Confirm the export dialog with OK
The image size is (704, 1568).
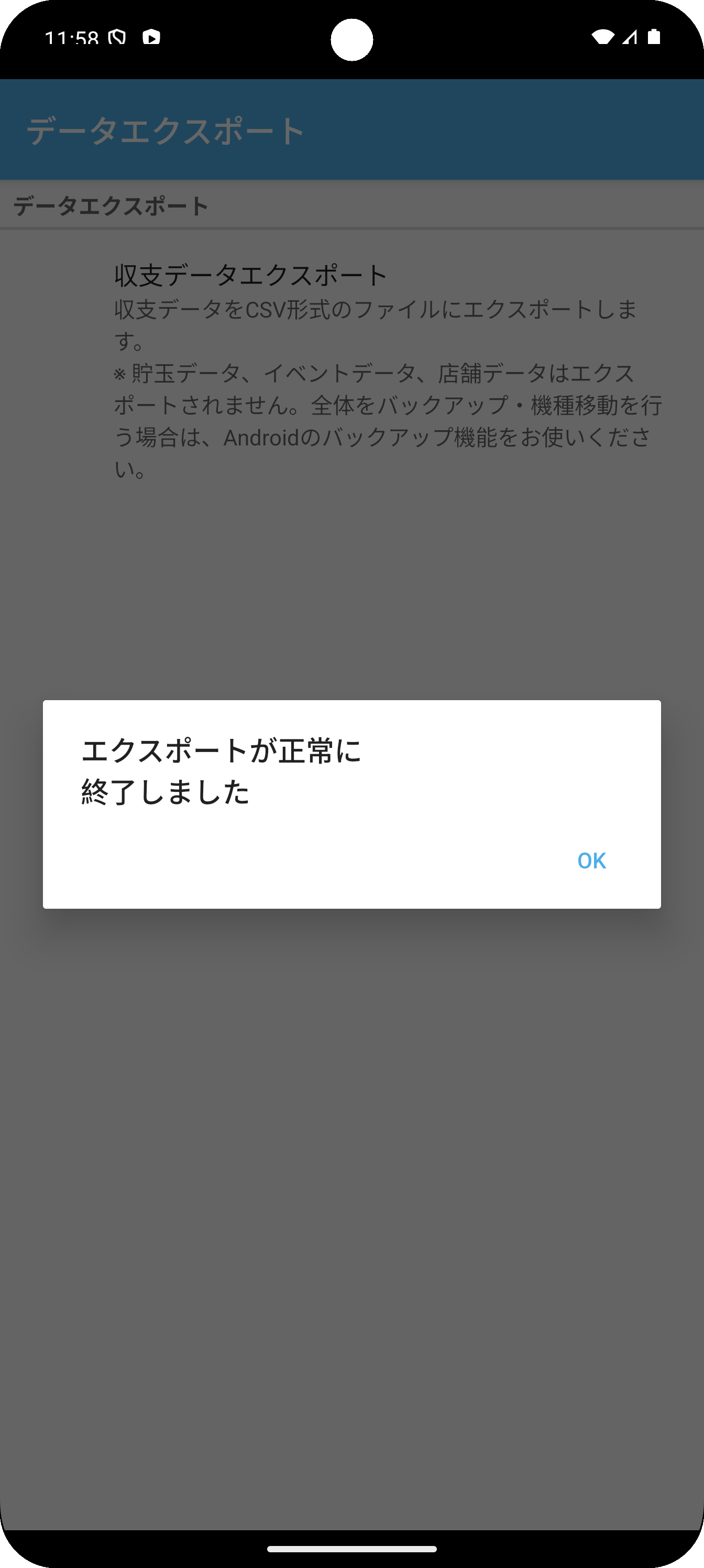click(591, 860)
